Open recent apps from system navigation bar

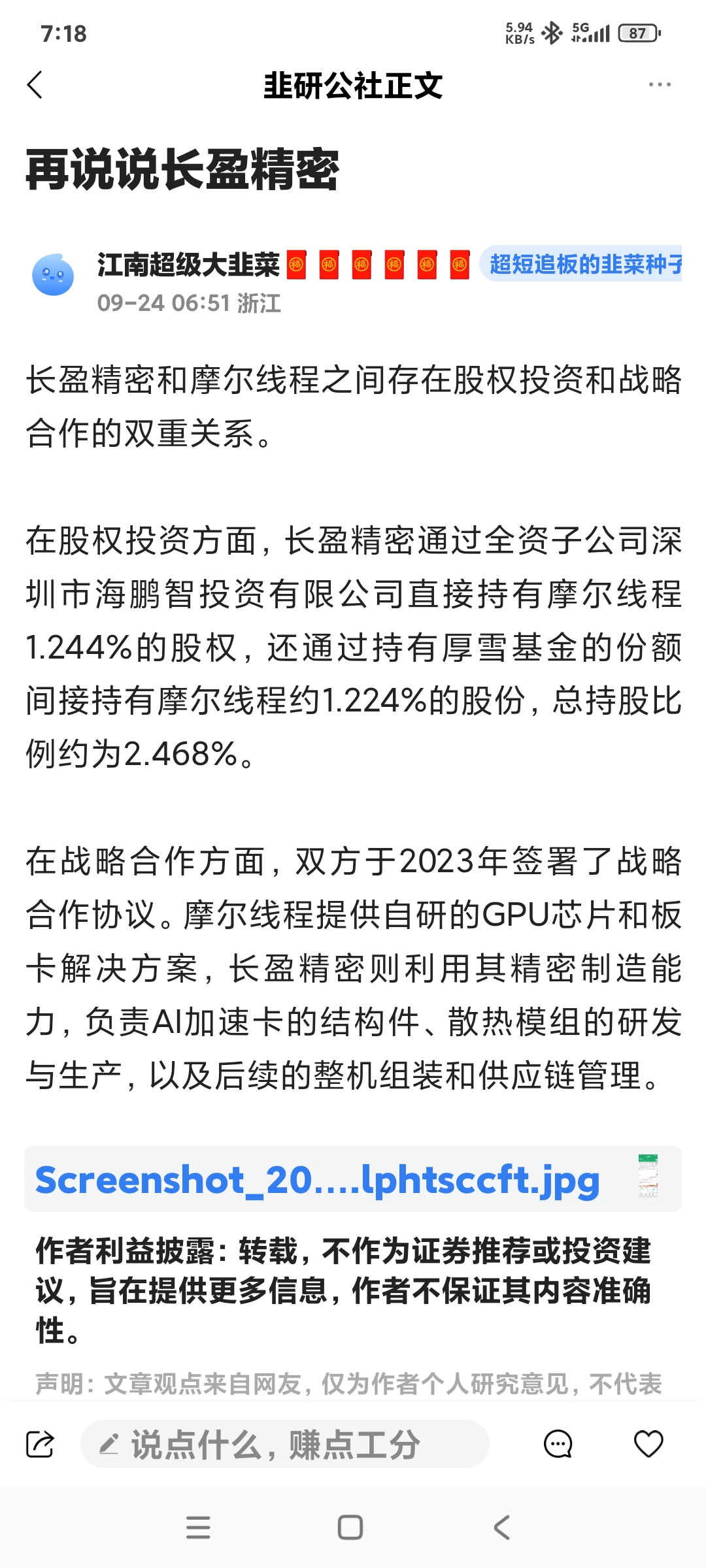(x=198, y=1527)
